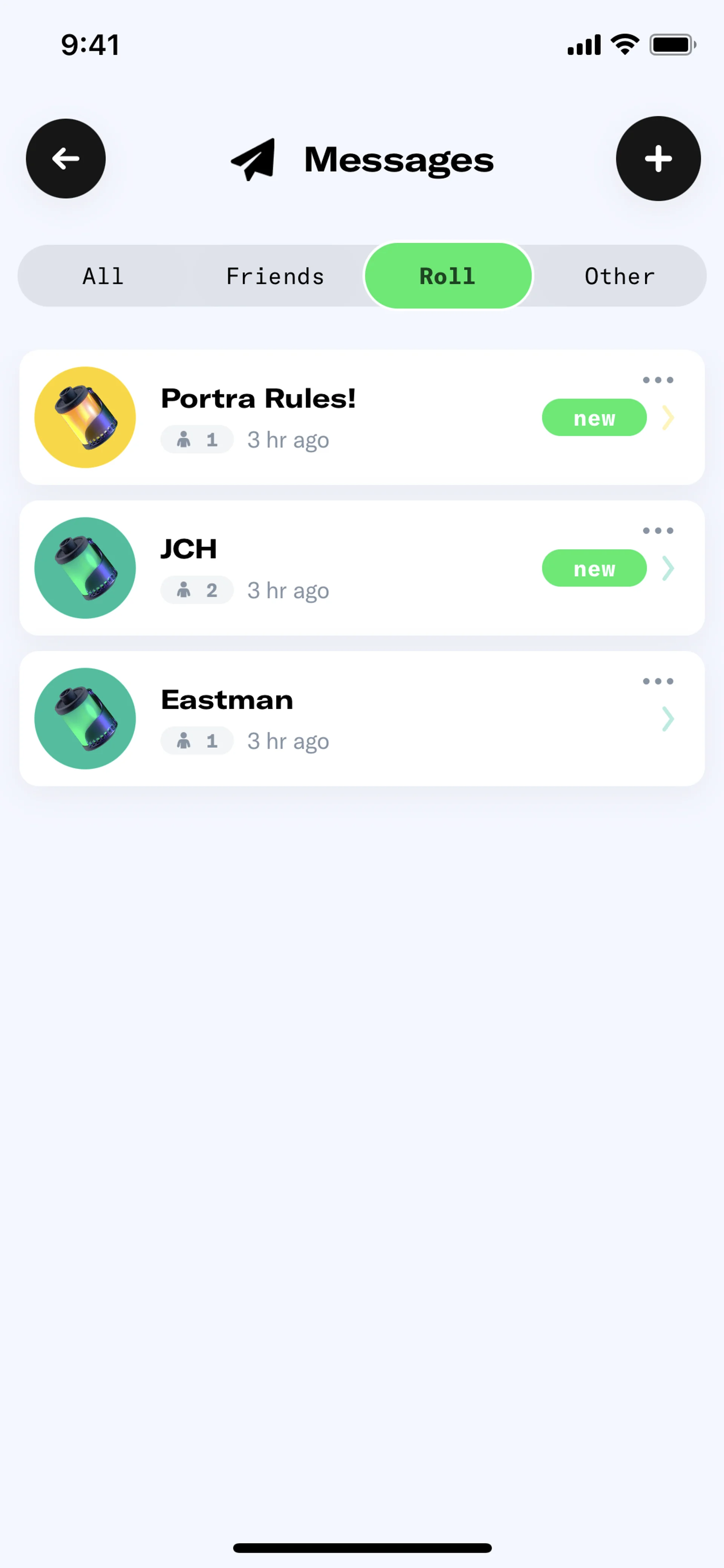Viewport: 724px width, 1568px height.
Task: Select the Roll tab
Action: pyautogui.click(x=448, y=276)
